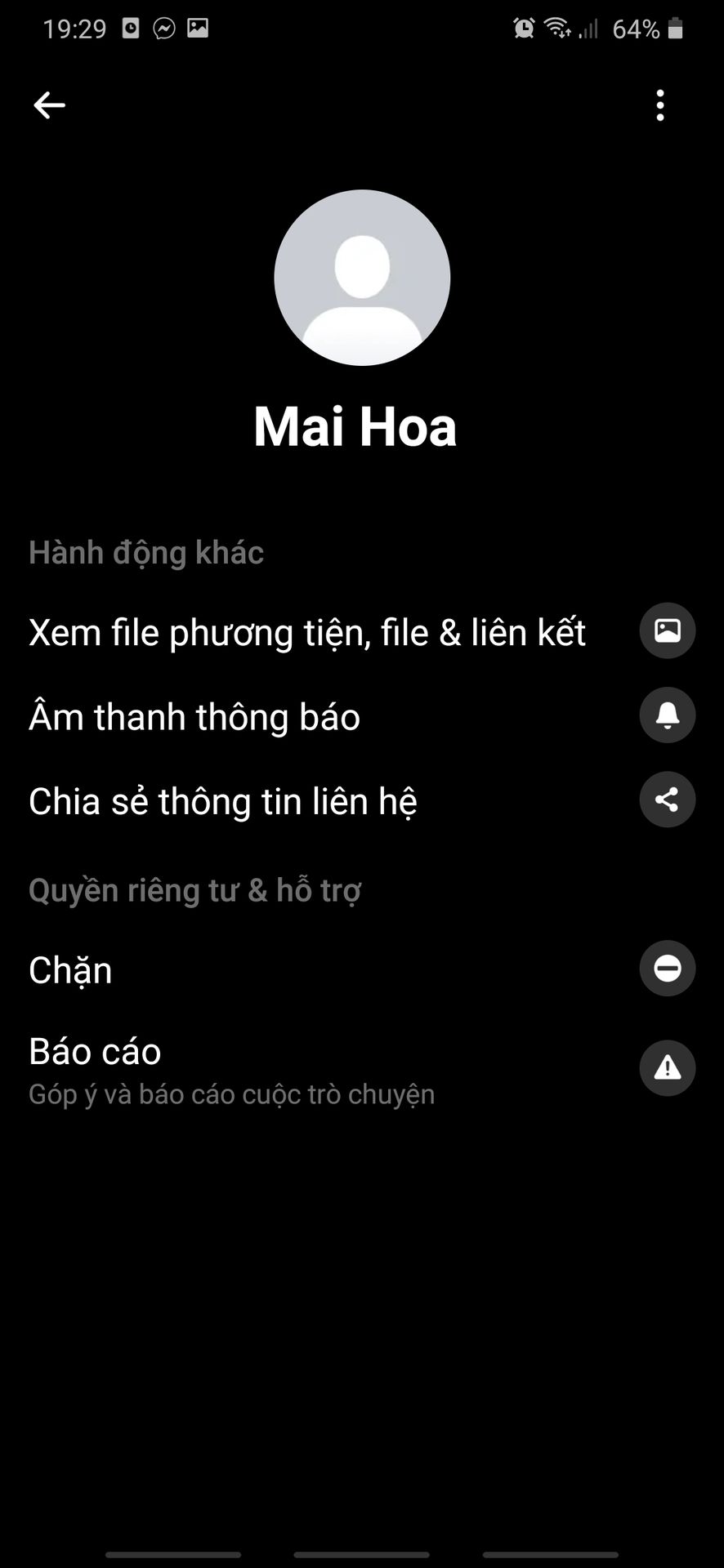
Task: Open Âm thanh thông báo settings
Action: pos(362,716)
